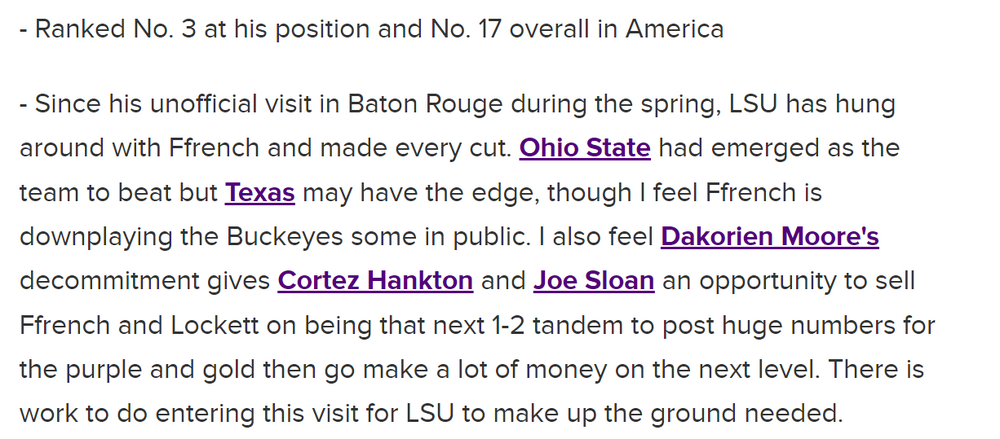
Task: Follow the Texas team link
Action: pos(260,192)
